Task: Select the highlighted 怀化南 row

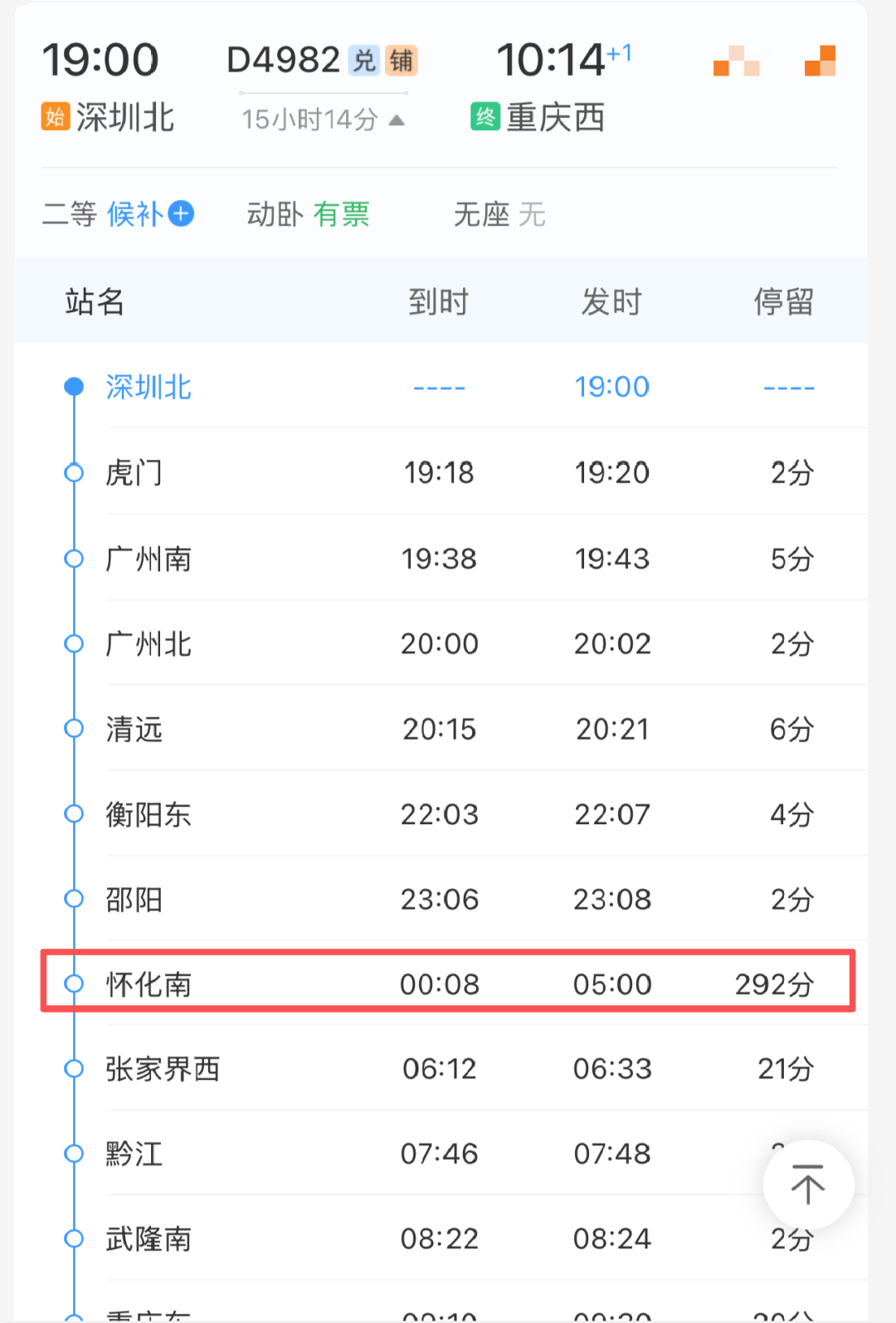Action: (x=448, y=983)
